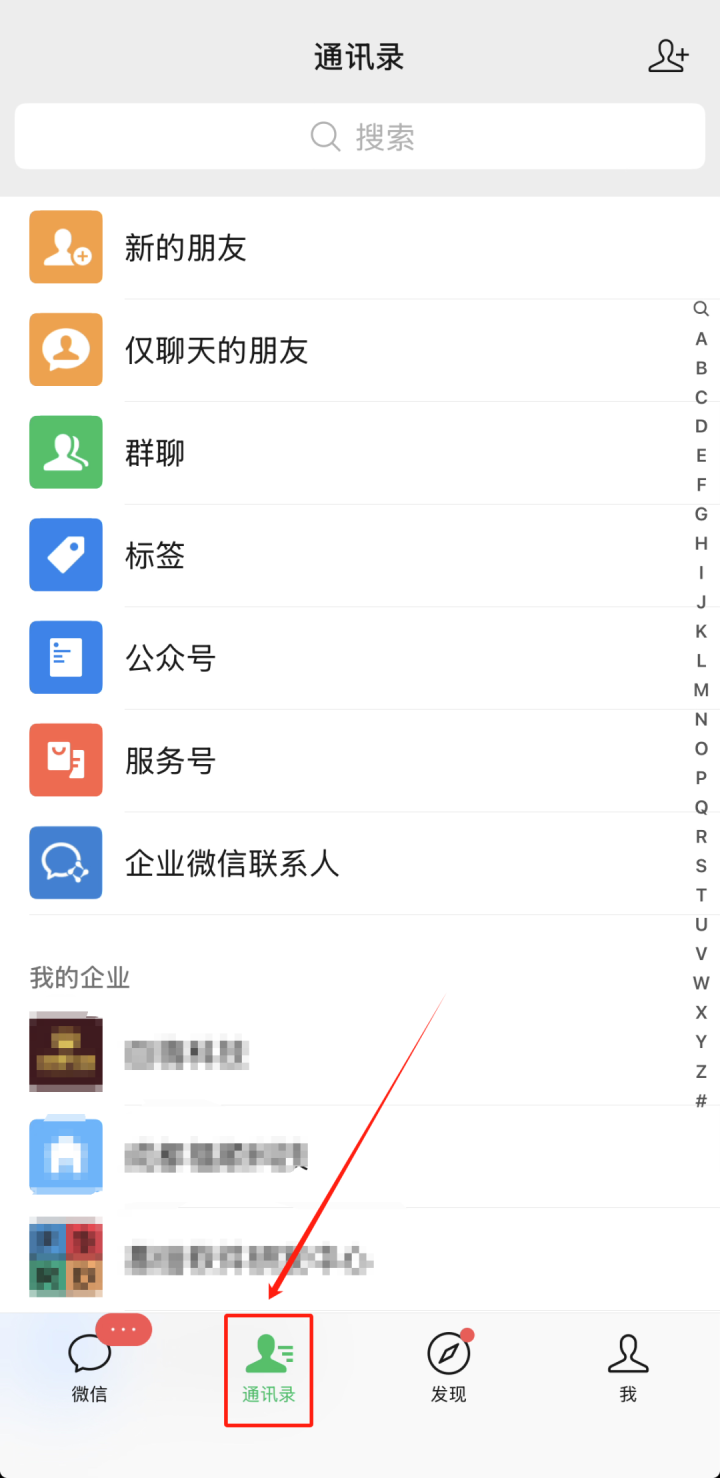Image resolution: width=720 pixels, height=1478 pixels.
Task: Select the 通讯录 contacts tab
Action: coord(269,1367)
